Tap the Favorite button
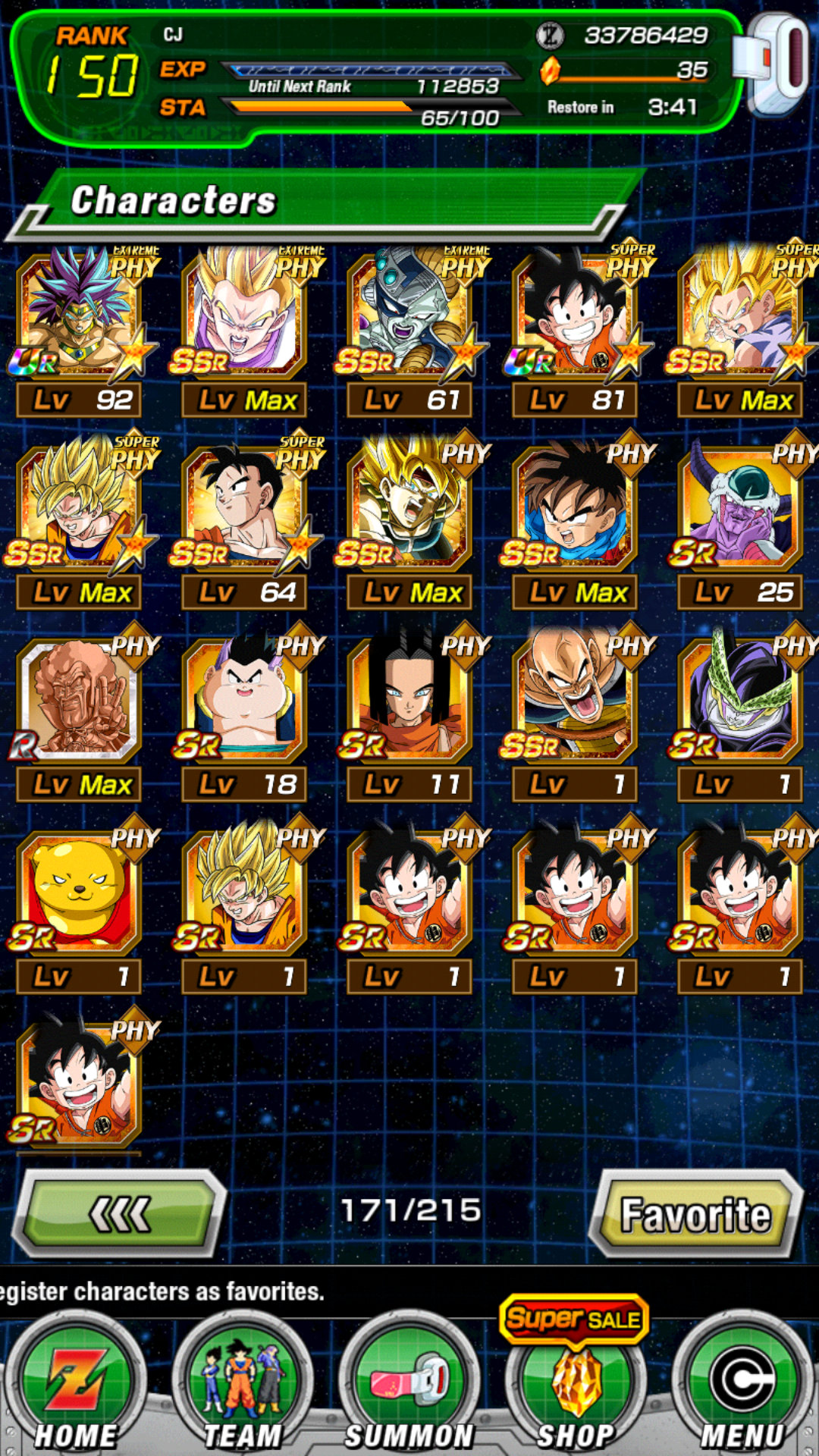This screenshot has width=819, height=1456. coord(696,1215)
